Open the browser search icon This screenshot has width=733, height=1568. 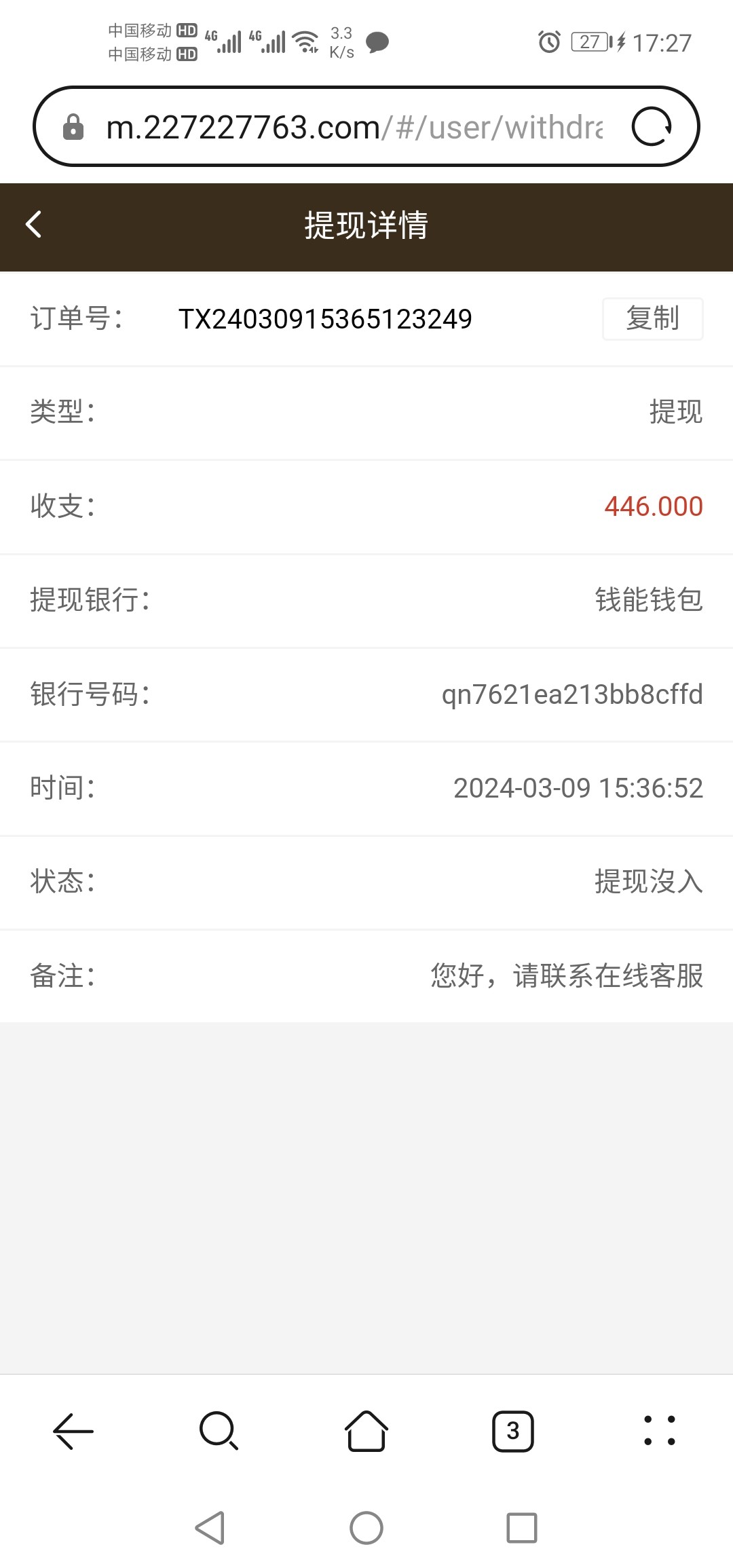coord(219,1431)
